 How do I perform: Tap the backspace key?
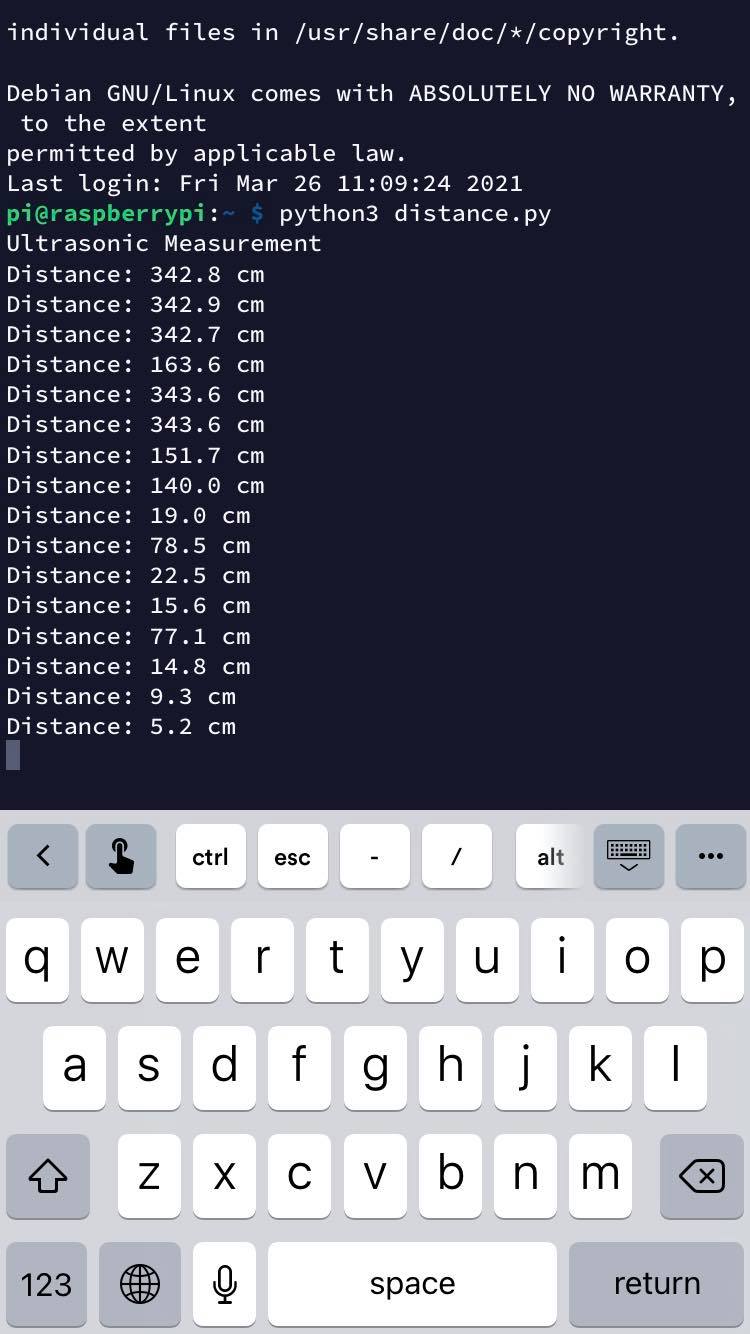pos(701,1176)
